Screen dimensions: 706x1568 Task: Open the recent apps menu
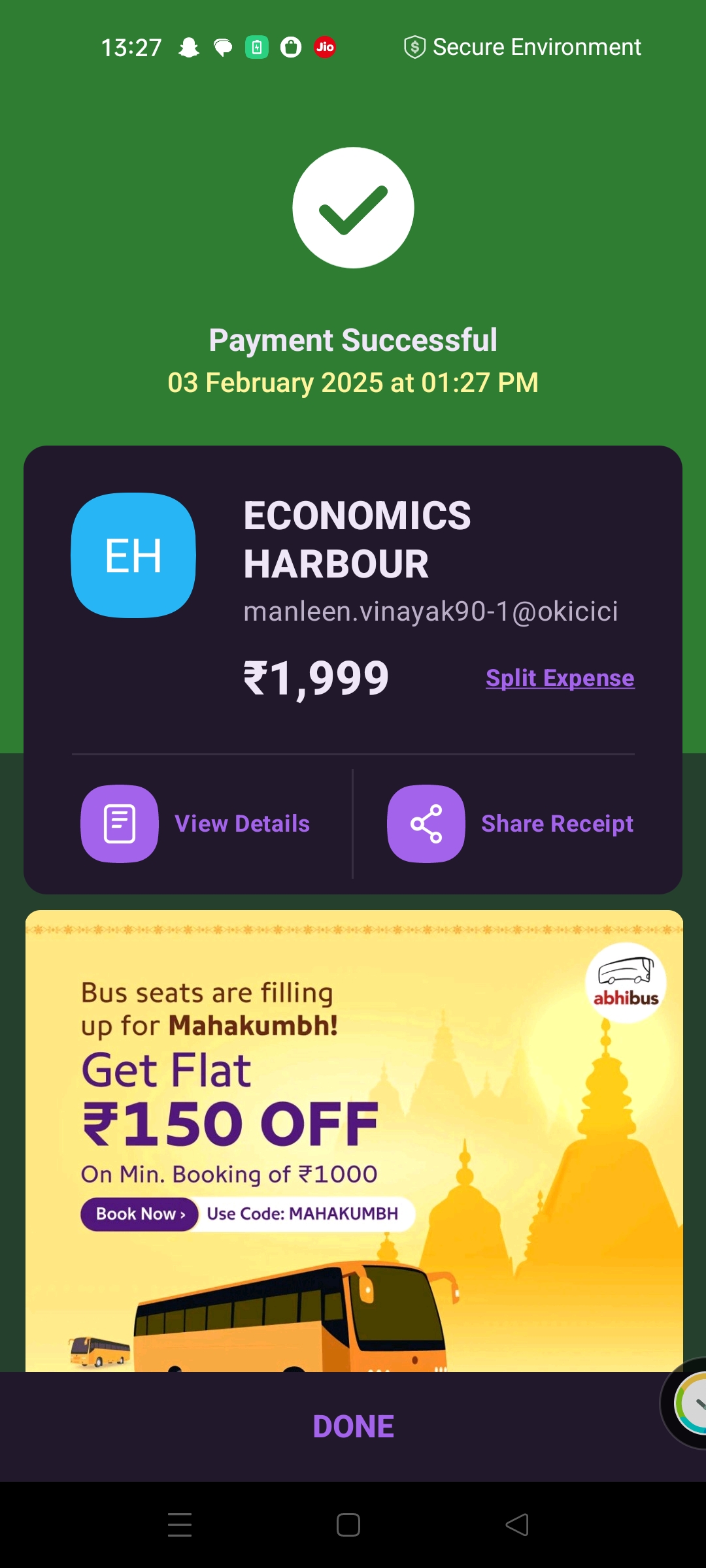[x=180, y=1525]
